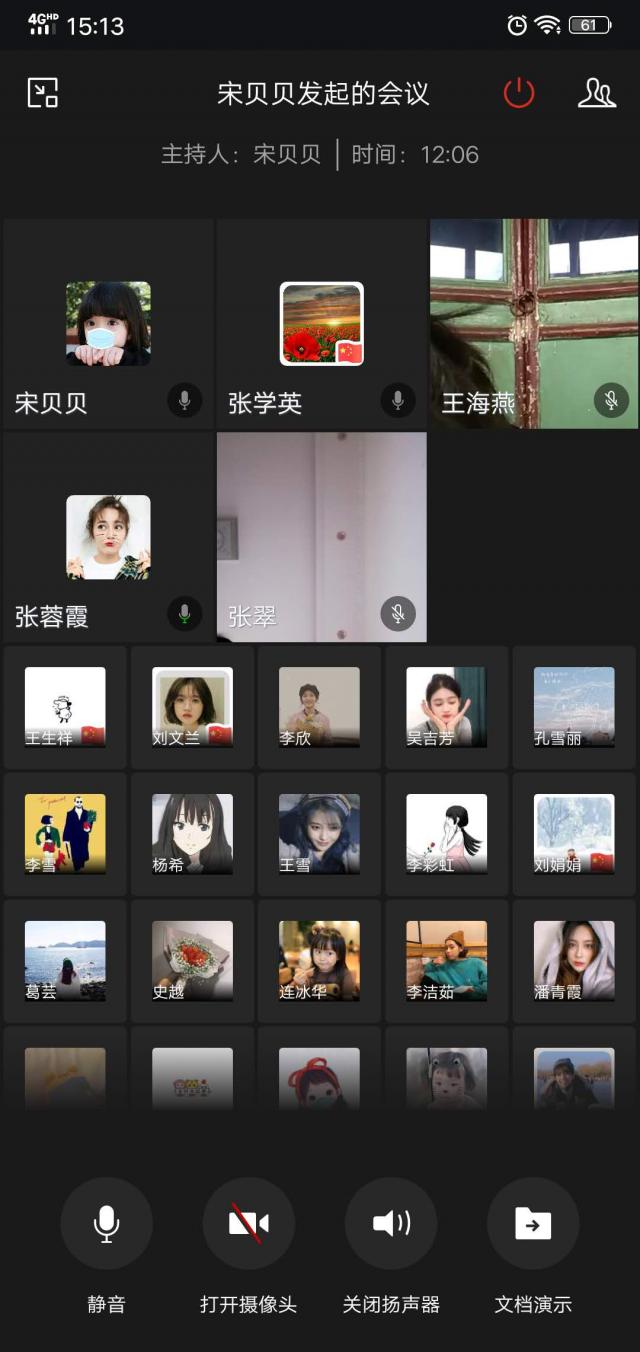Viewport: 640px width, 1352px height.
Task: Turn on camera via 打开摄像头
Action: coord(248,1224)
